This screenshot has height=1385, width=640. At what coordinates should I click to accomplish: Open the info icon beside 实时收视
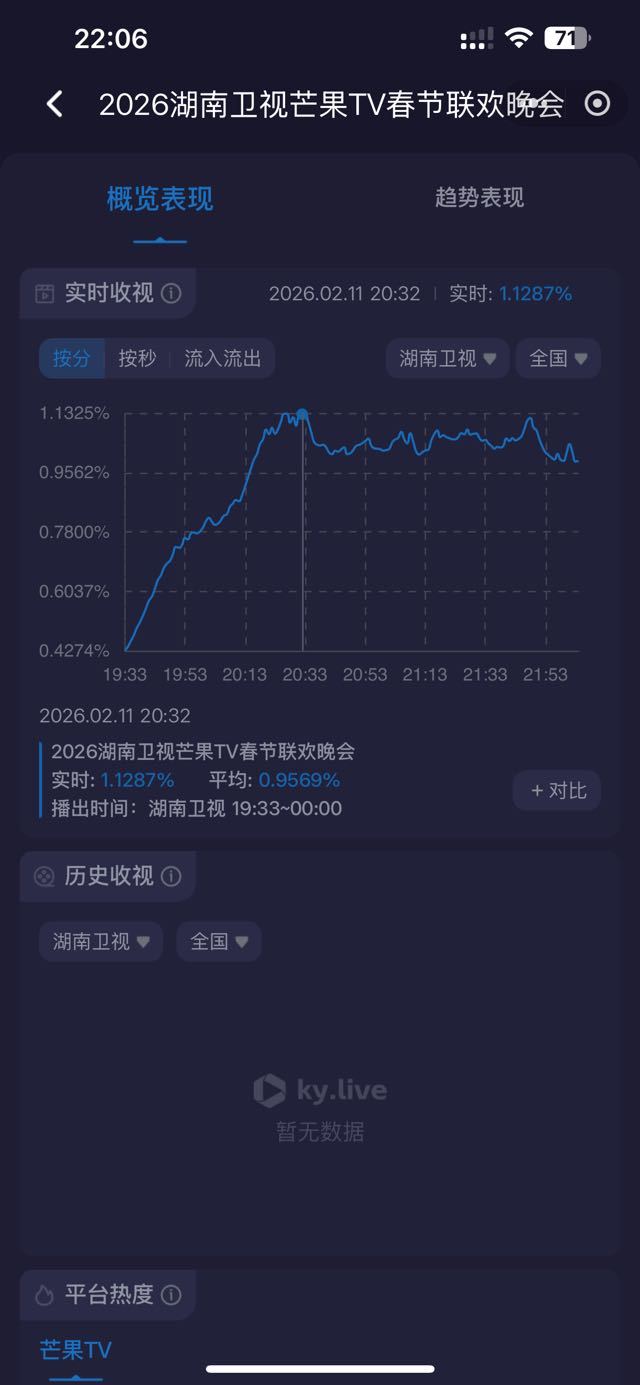(172, 293)
